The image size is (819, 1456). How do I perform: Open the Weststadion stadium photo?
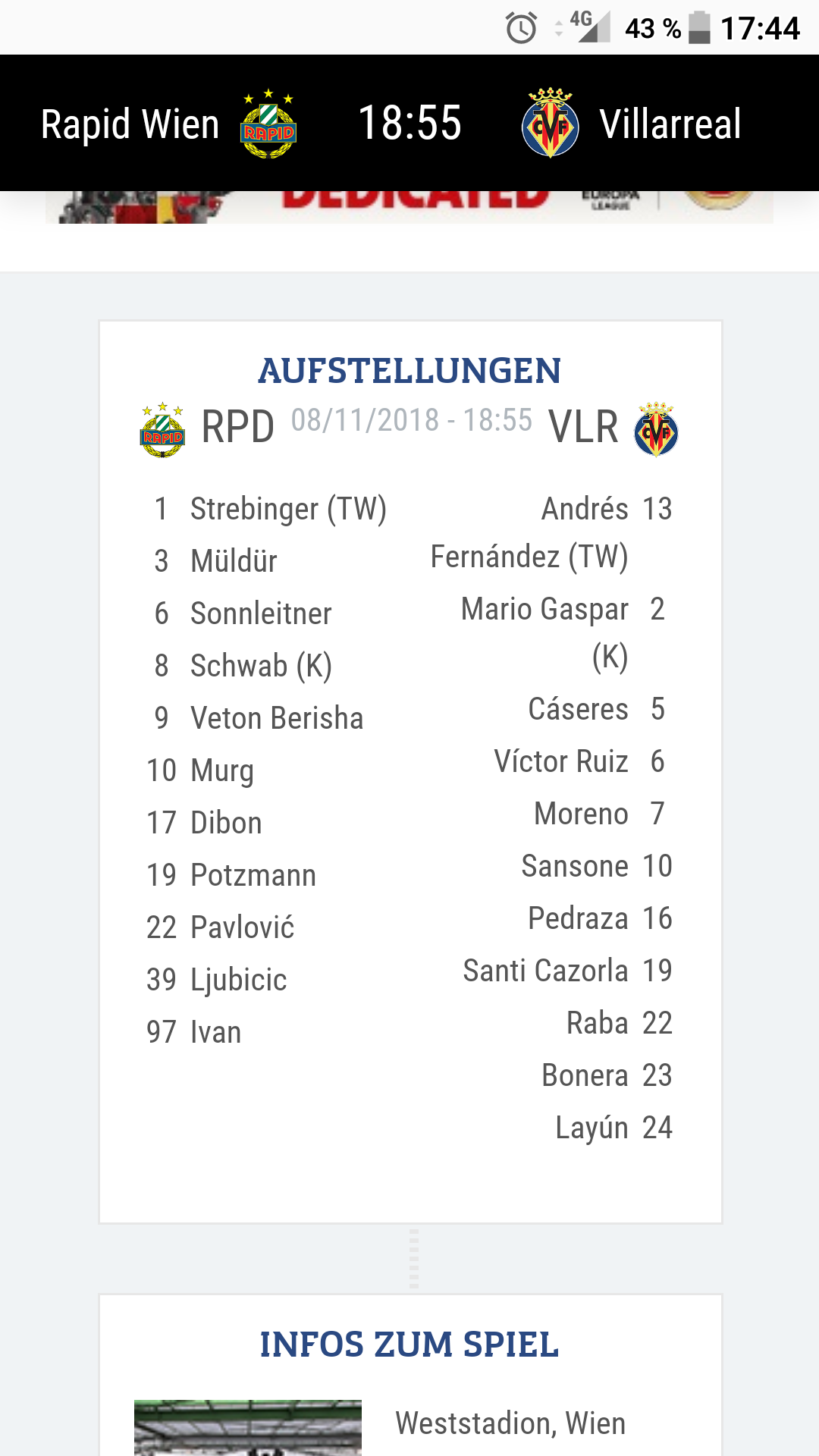tap(248, 1427)
